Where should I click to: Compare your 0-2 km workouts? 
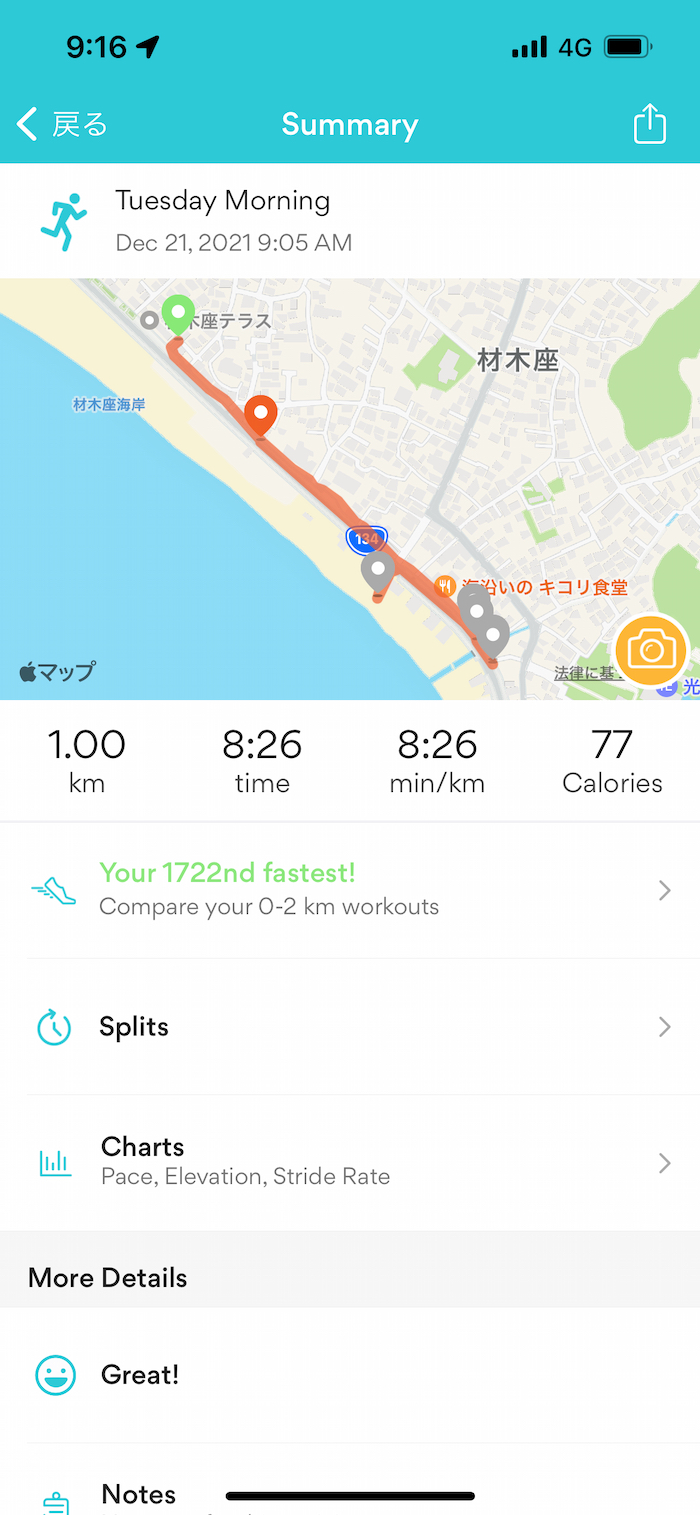(350, 889)
